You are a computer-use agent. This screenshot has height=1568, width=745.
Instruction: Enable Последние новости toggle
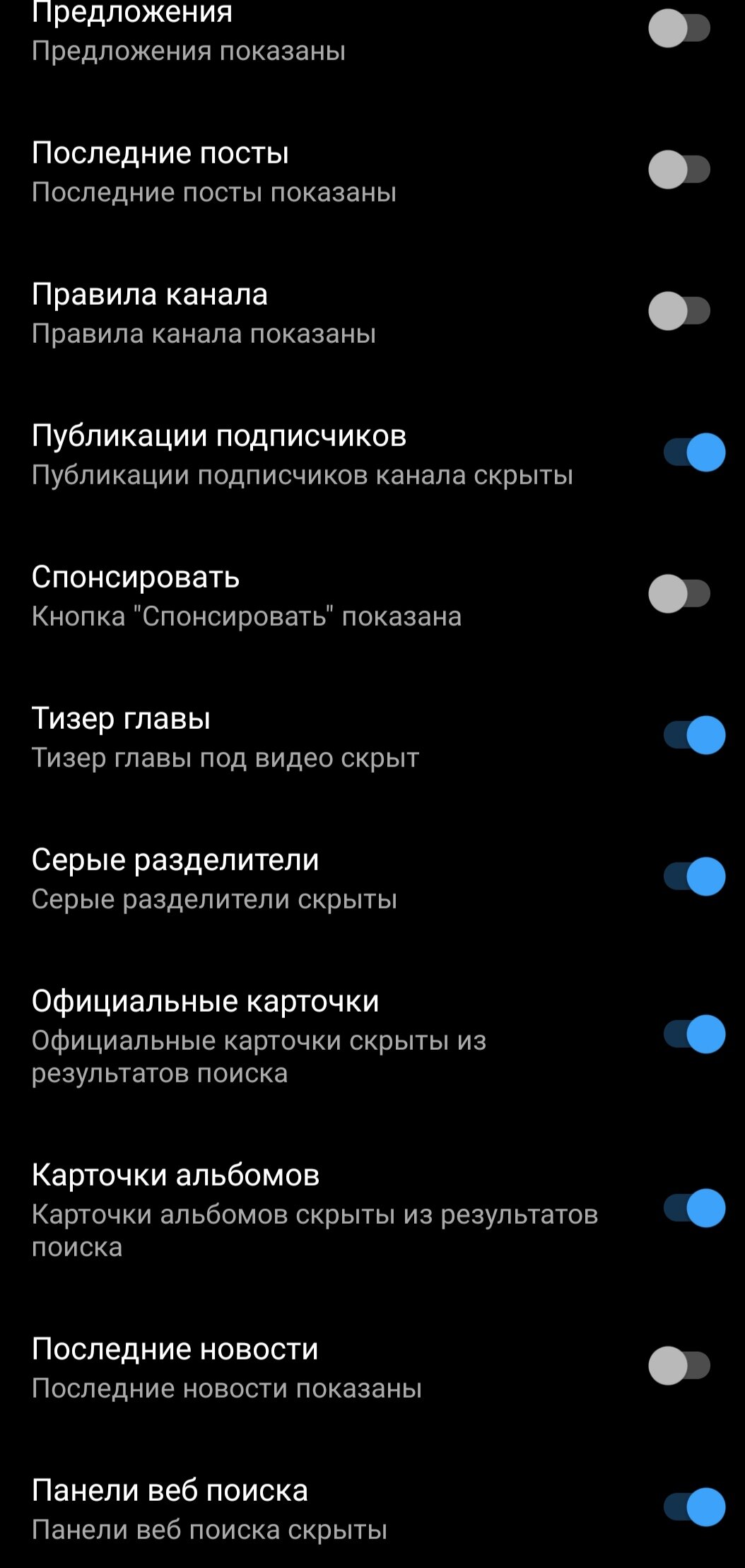pyautogui.click(x=679, y=1366)
